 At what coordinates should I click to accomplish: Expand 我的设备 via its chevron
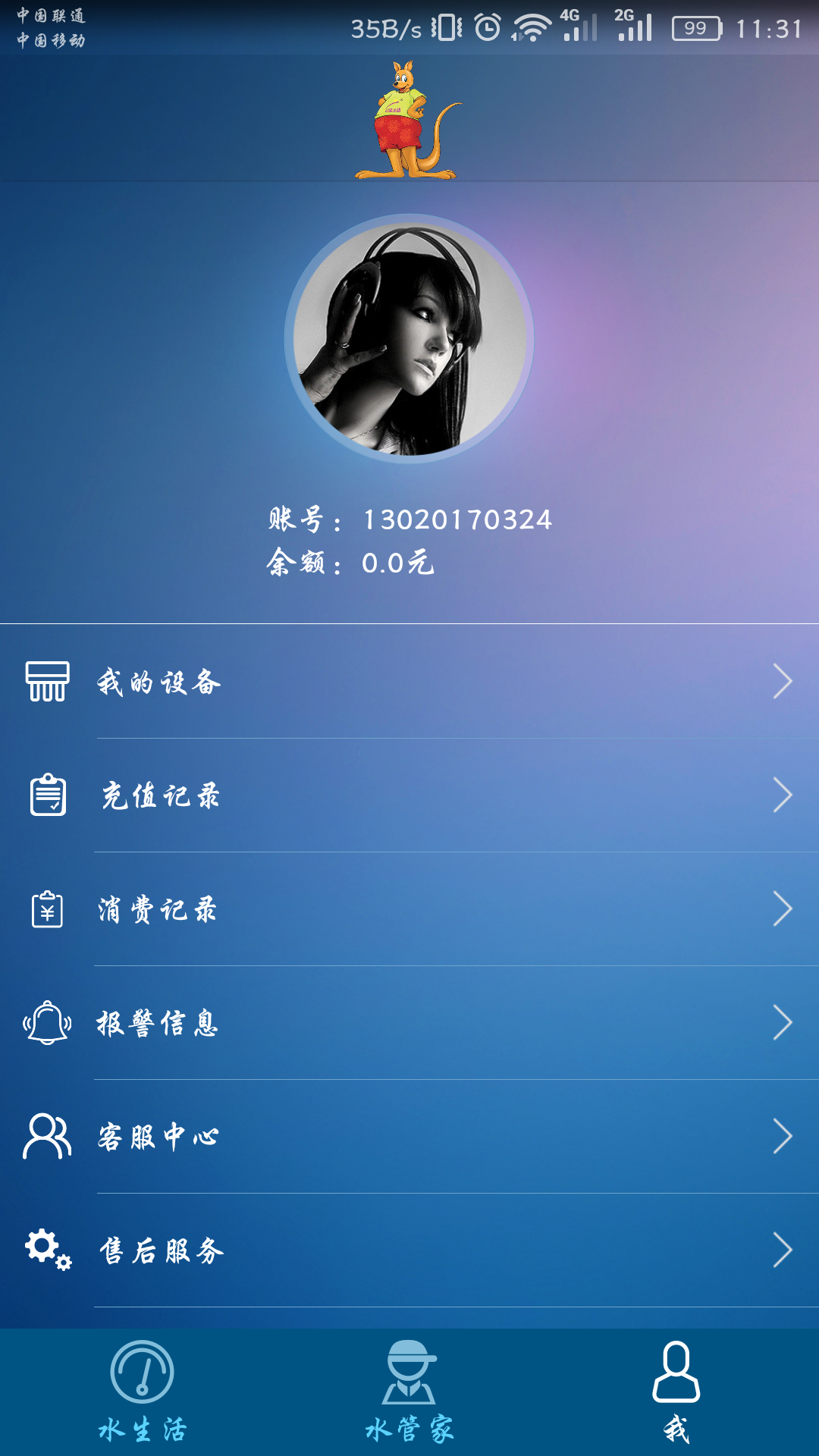click(783, 682)
